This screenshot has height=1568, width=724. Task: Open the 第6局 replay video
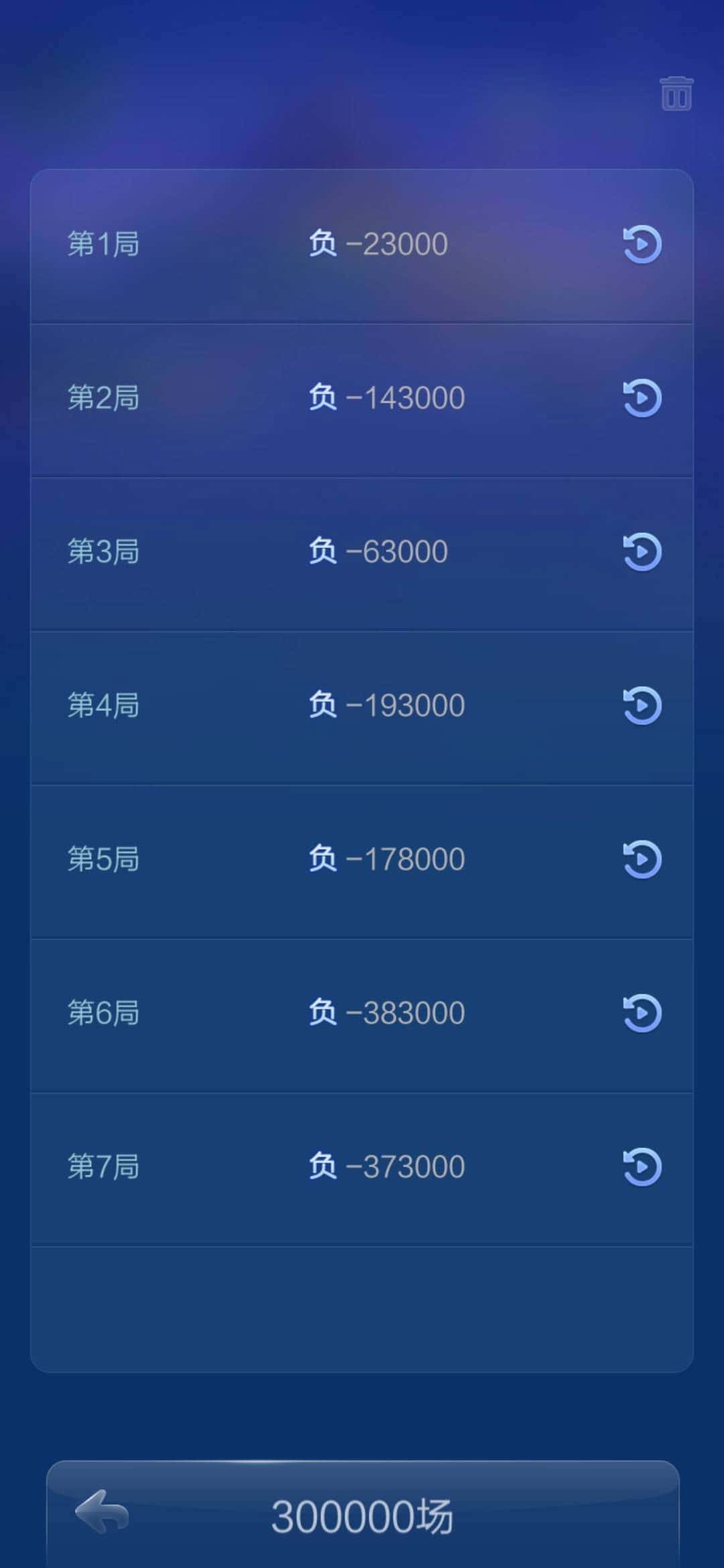[x=640, y=1012]
